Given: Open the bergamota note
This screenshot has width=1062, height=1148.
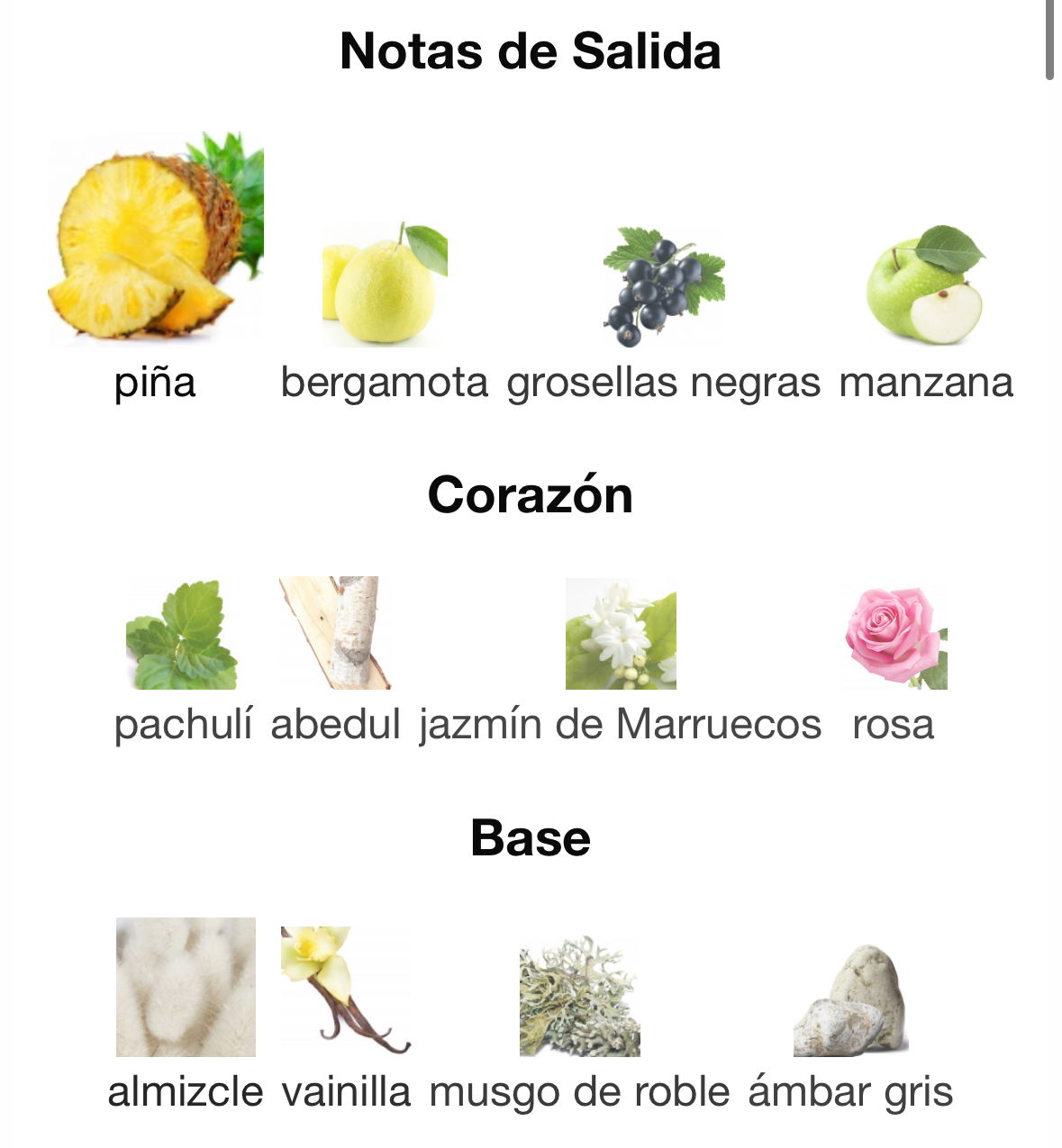Looking at the screenshot, I should point(385,285).
